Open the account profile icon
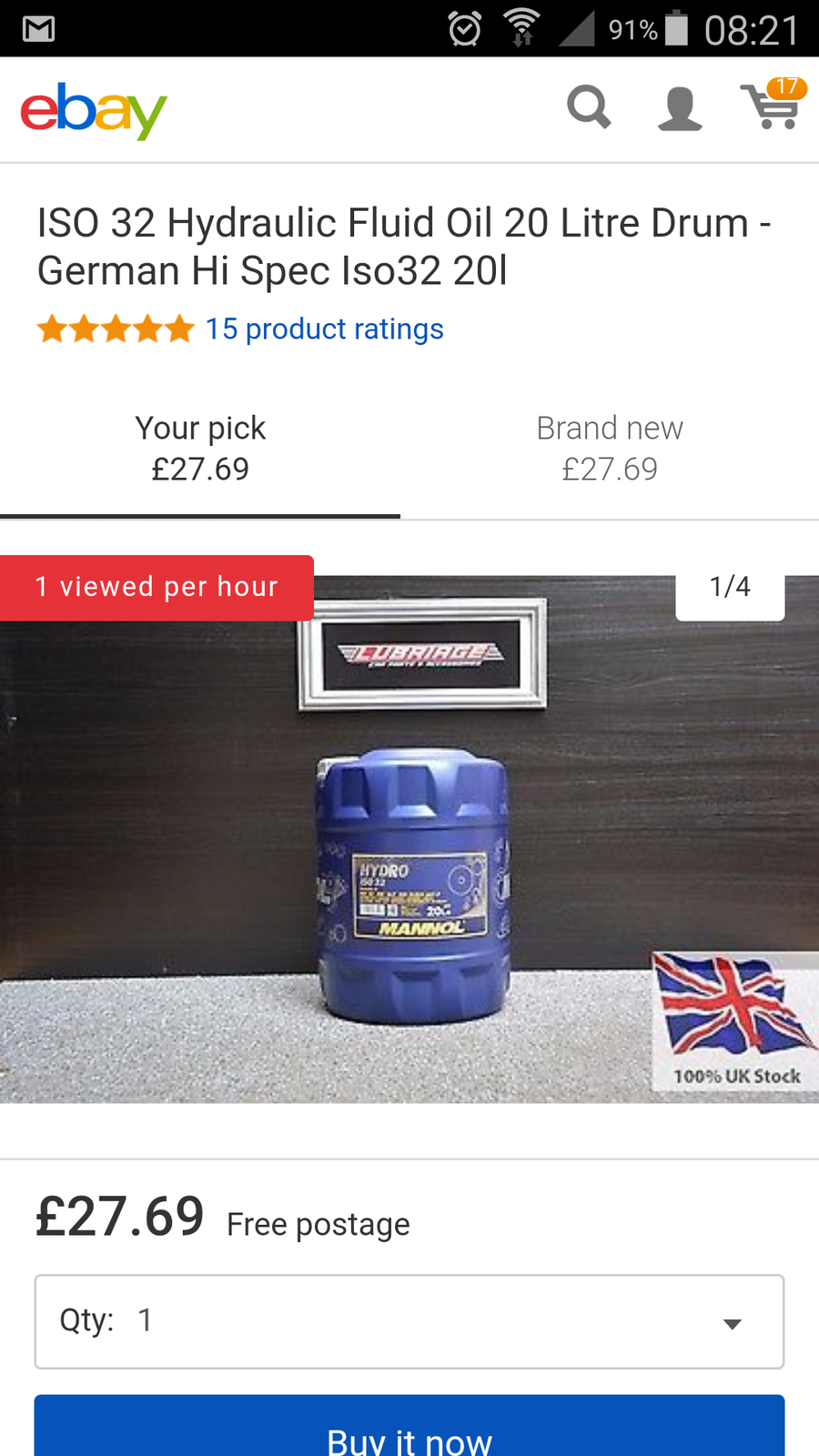The image size is (819, 1456). tap(680, 108)
